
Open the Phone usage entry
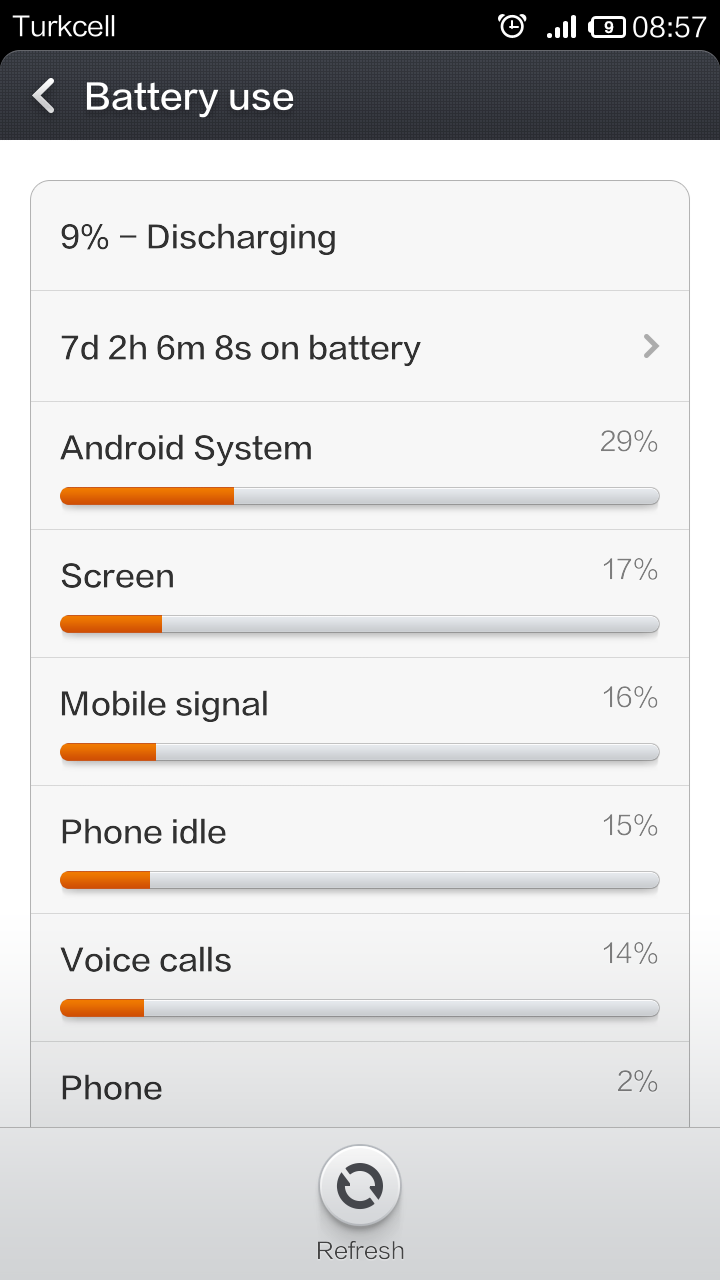click(360, 1085)
